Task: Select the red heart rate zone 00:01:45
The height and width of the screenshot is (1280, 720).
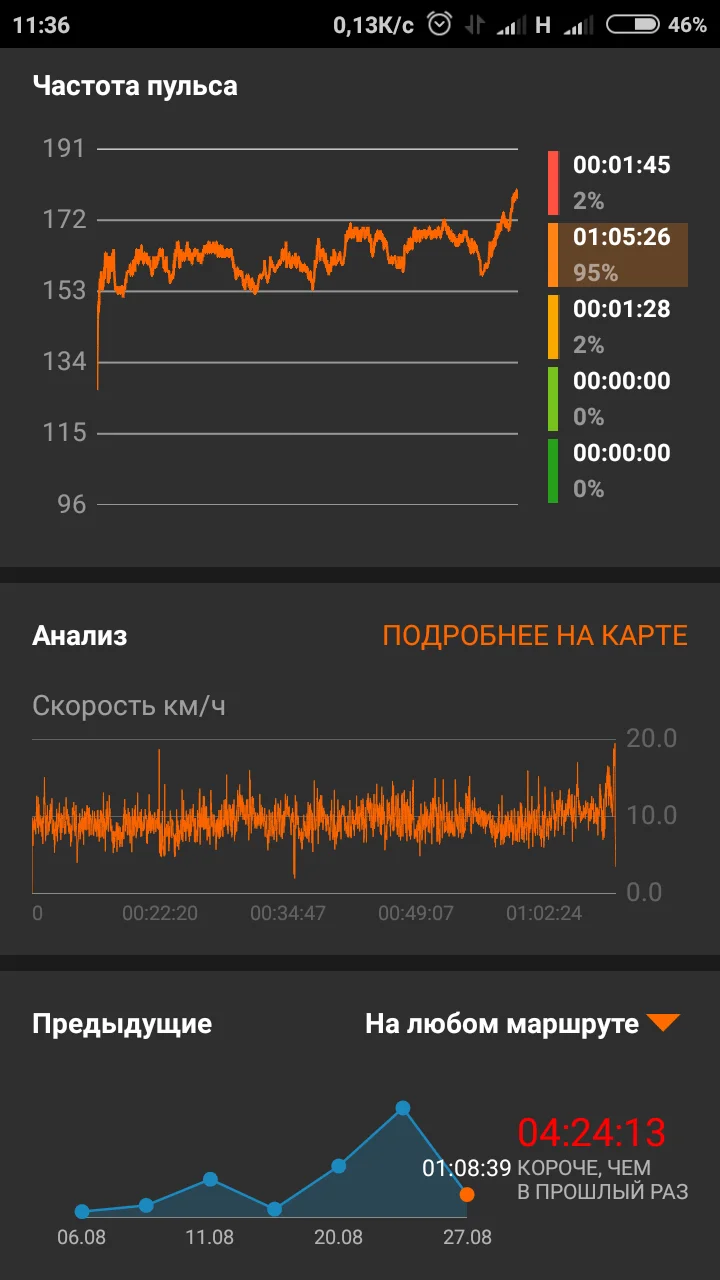Action: pos(618,183)
